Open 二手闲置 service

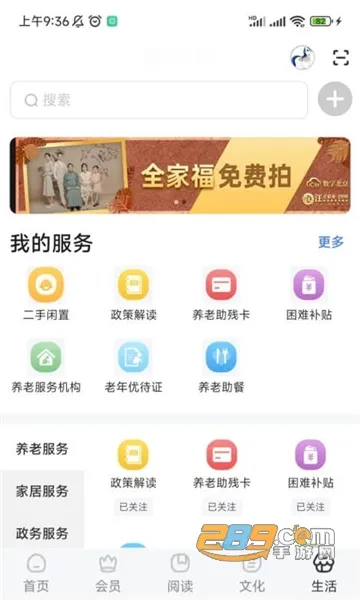tap(46, 294)
